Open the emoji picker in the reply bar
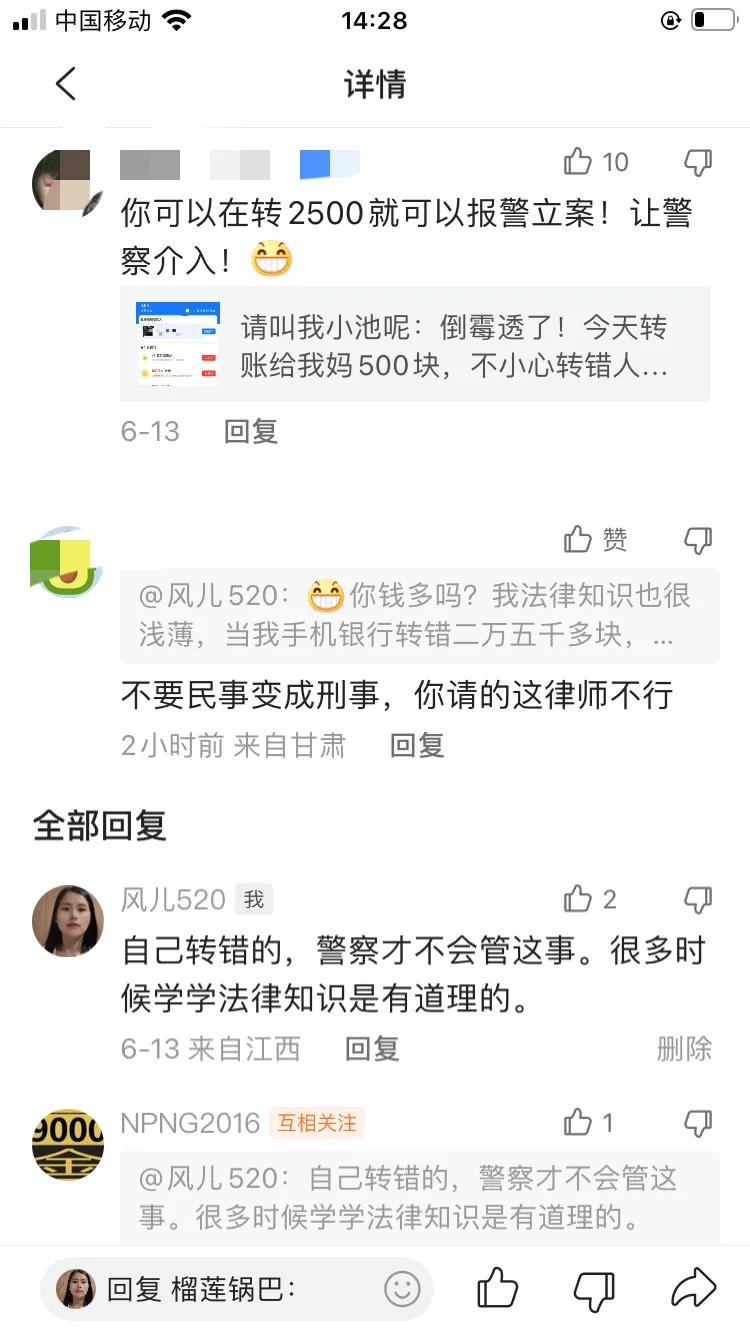Screen dimensions: 750x1334 [401, 1290]
